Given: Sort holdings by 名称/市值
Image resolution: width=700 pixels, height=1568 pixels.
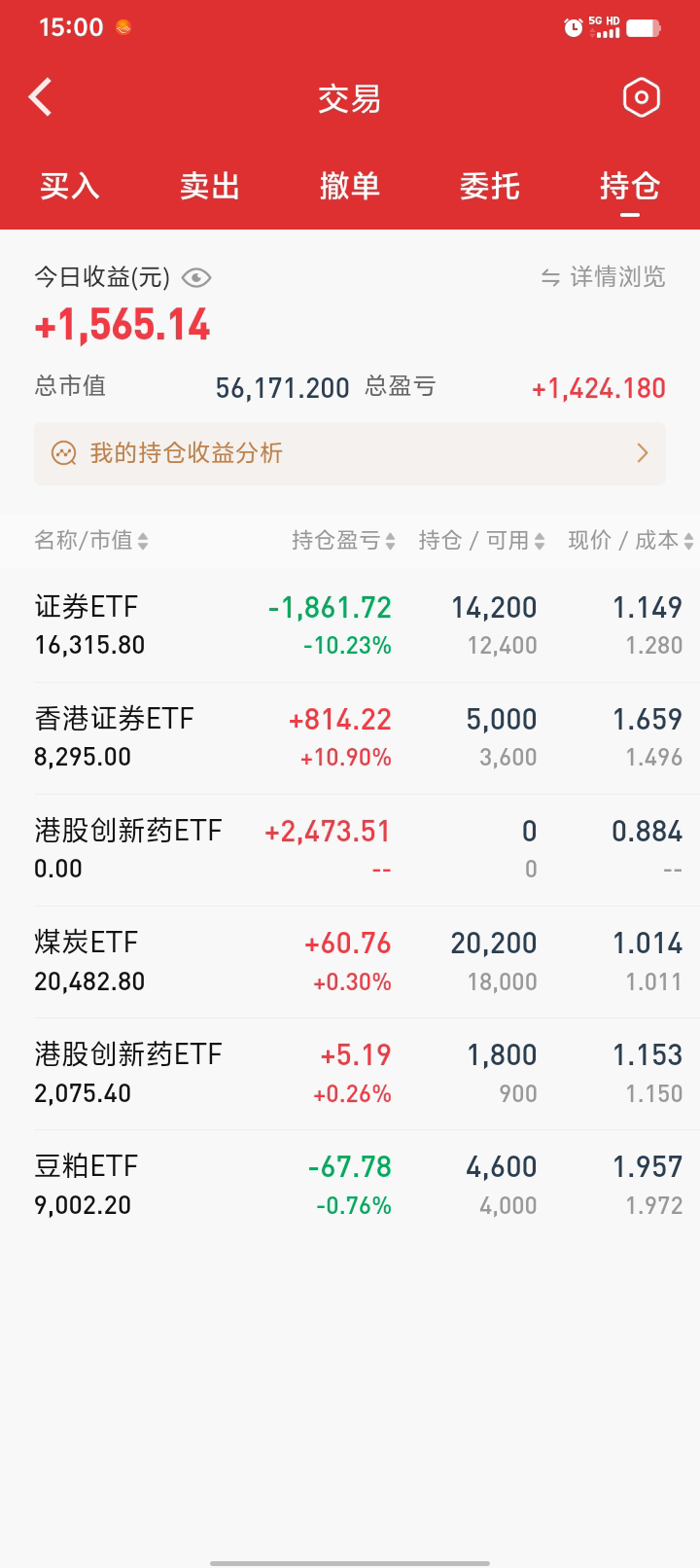Looking at the screenshot, I should coord(91,541).
